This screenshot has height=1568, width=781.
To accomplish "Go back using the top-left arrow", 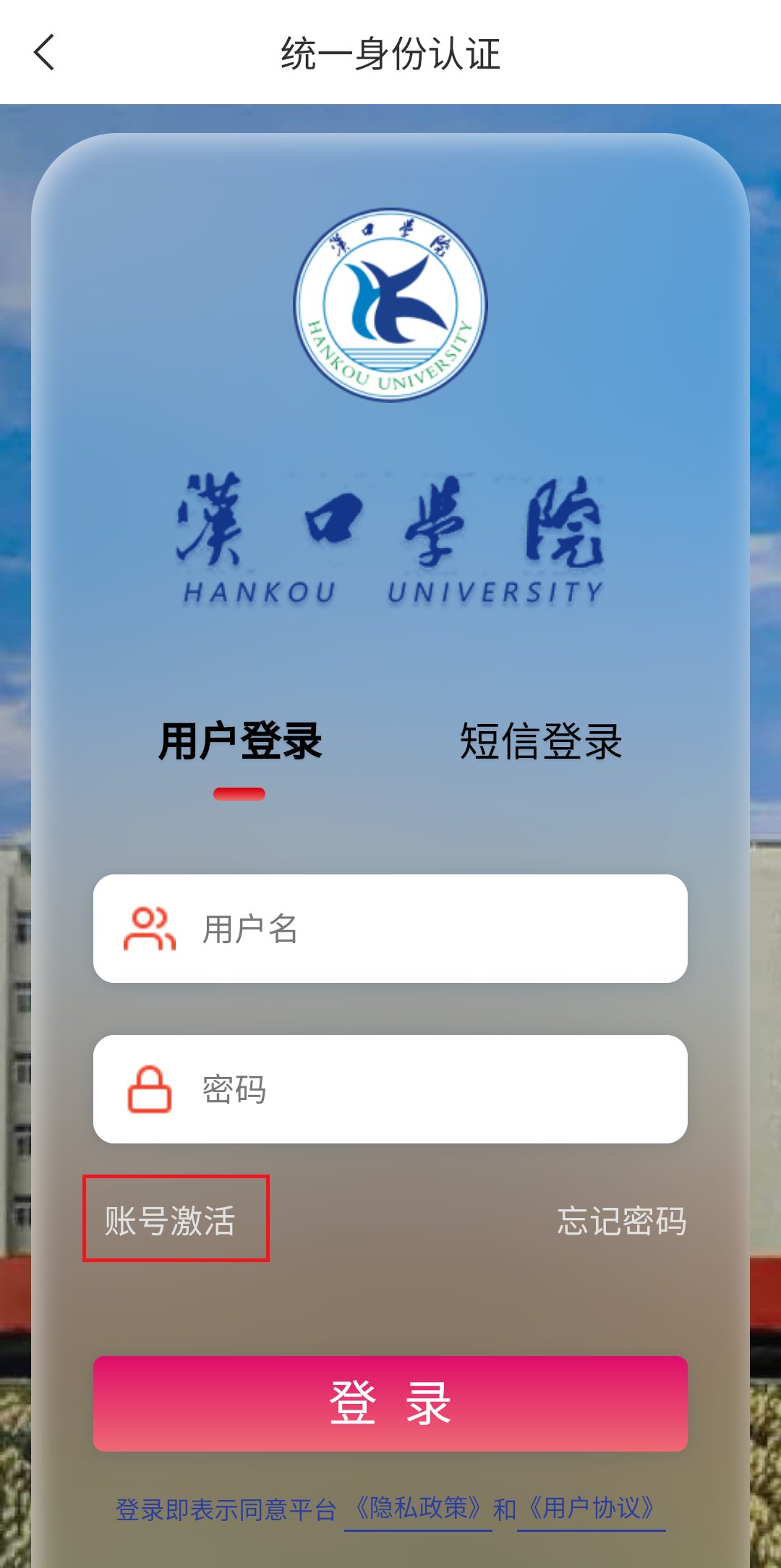I will tap(44, 53).
